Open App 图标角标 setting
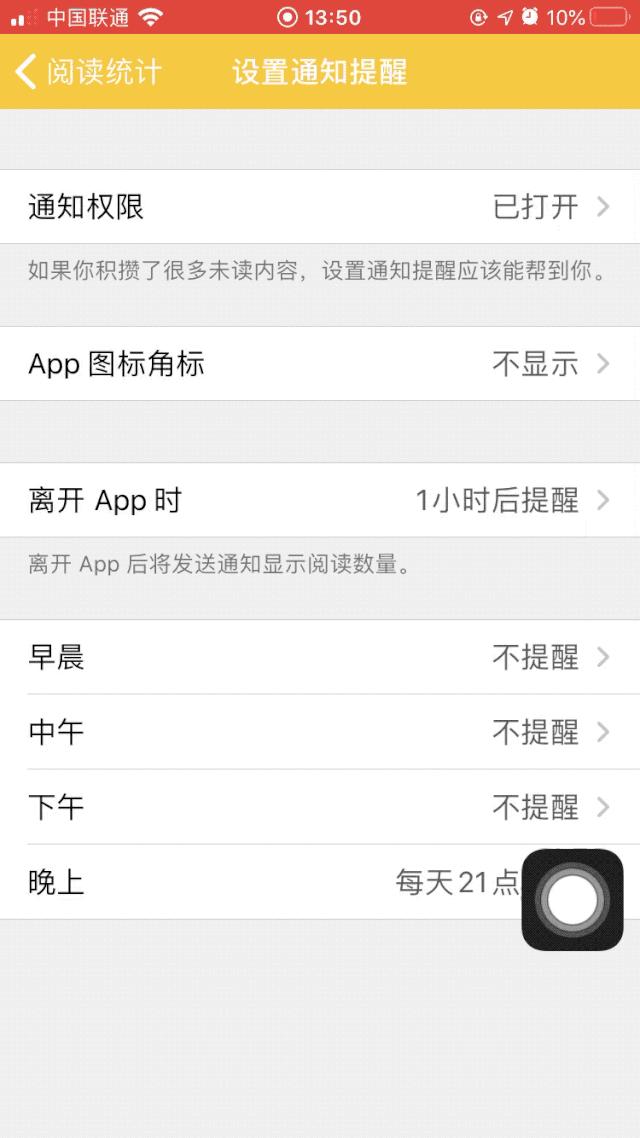This screenshot has height=1138, width=640. tap(320, 364)
